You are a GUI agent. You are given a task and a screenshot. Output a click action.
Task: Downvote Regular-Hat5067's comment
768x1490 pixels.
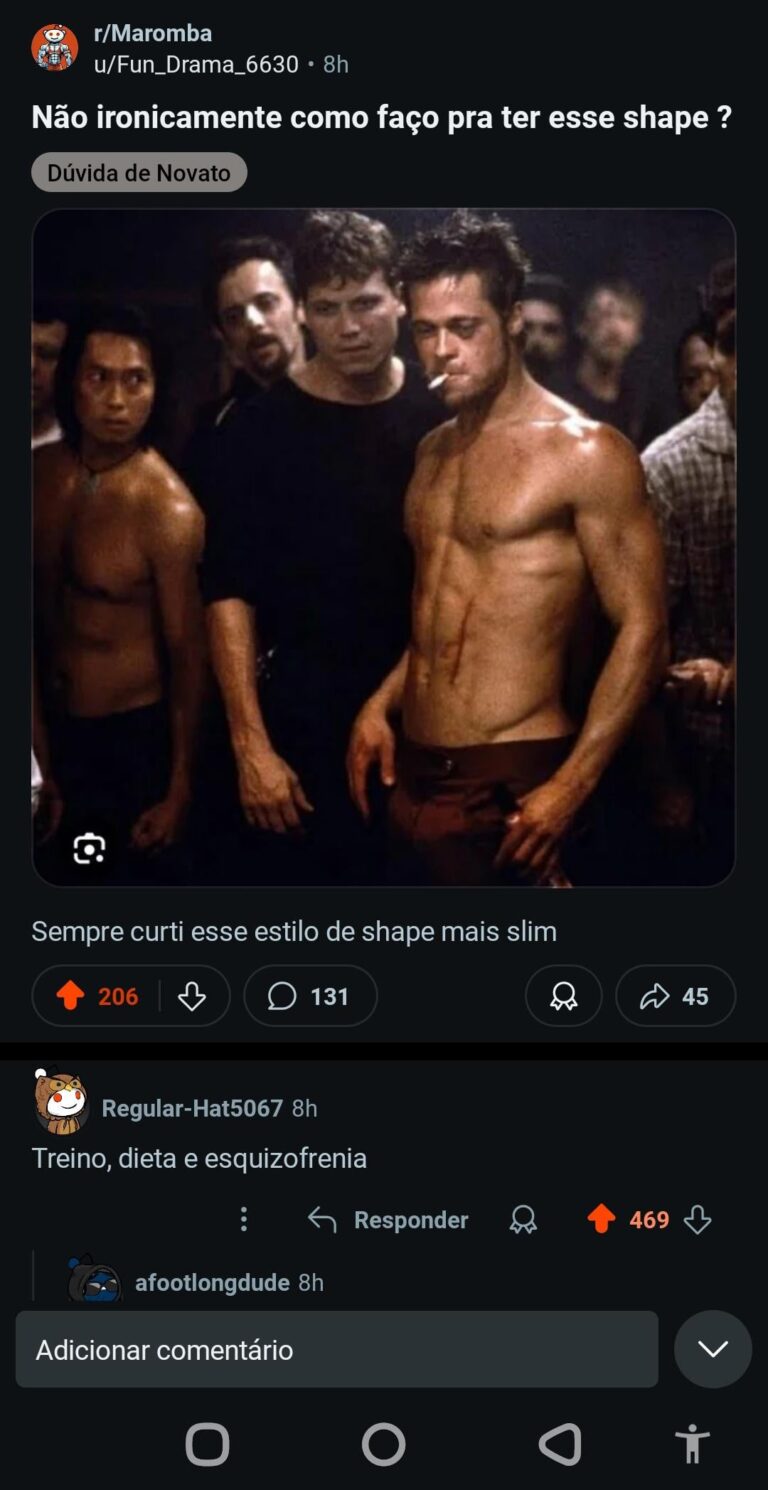pyautogui.click(x=697, y=1219)
